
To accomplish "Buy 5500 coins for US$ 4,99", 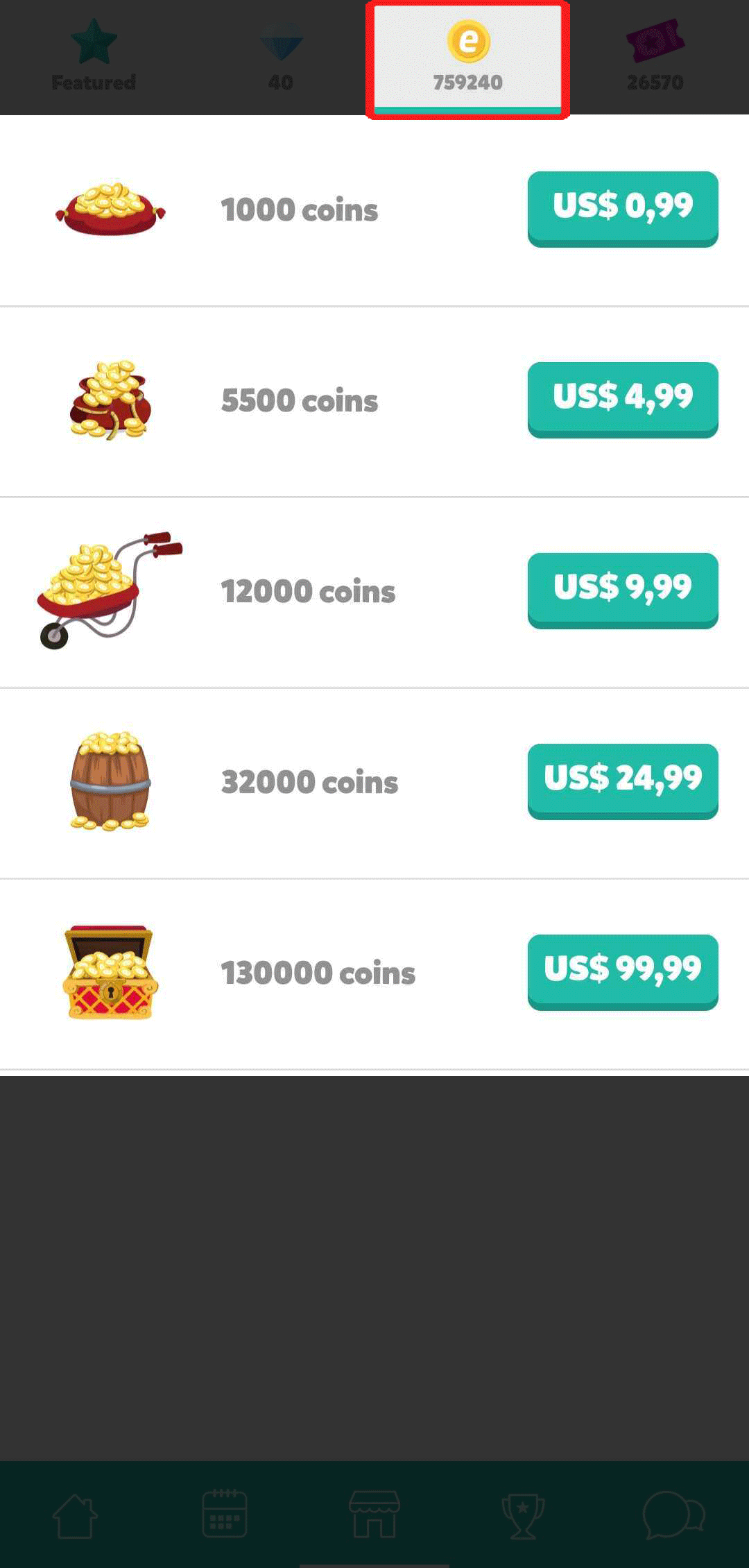I will click(623, 400).
